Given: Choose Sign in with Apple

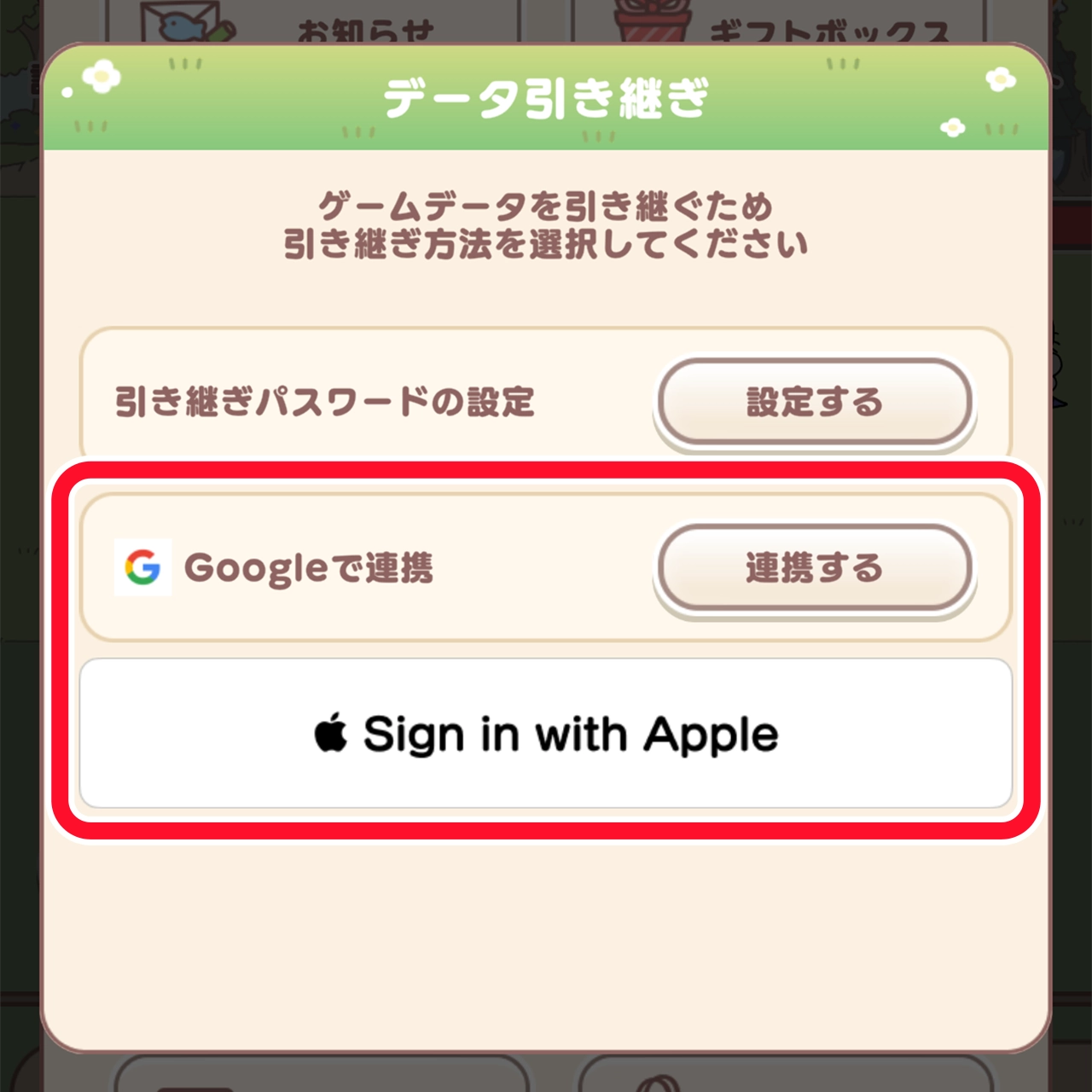Looking at the screenshot, I should [x=546, y=734].
